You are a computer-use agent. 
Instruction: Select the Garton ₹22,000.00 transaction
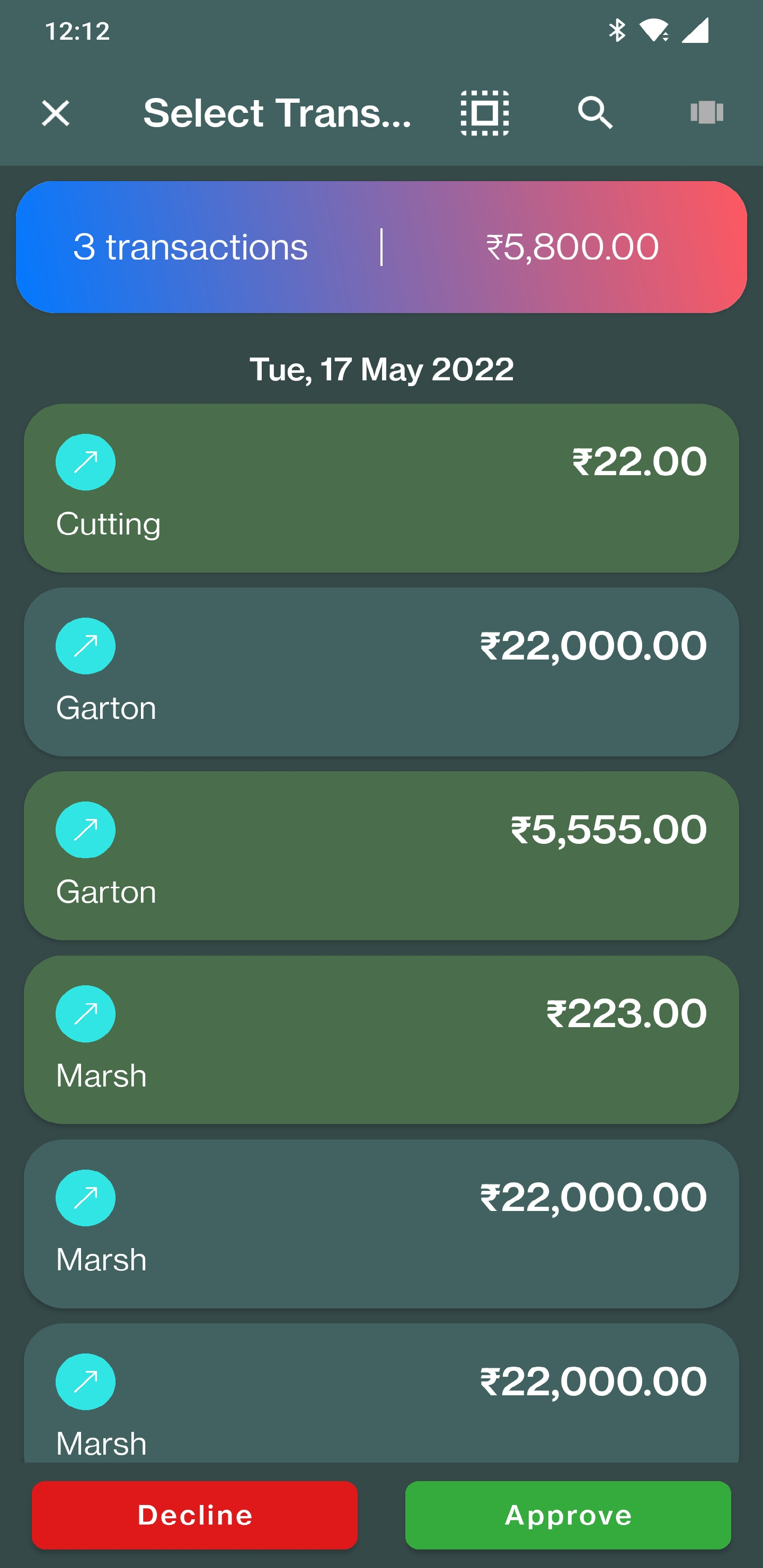tap(381, 672)
